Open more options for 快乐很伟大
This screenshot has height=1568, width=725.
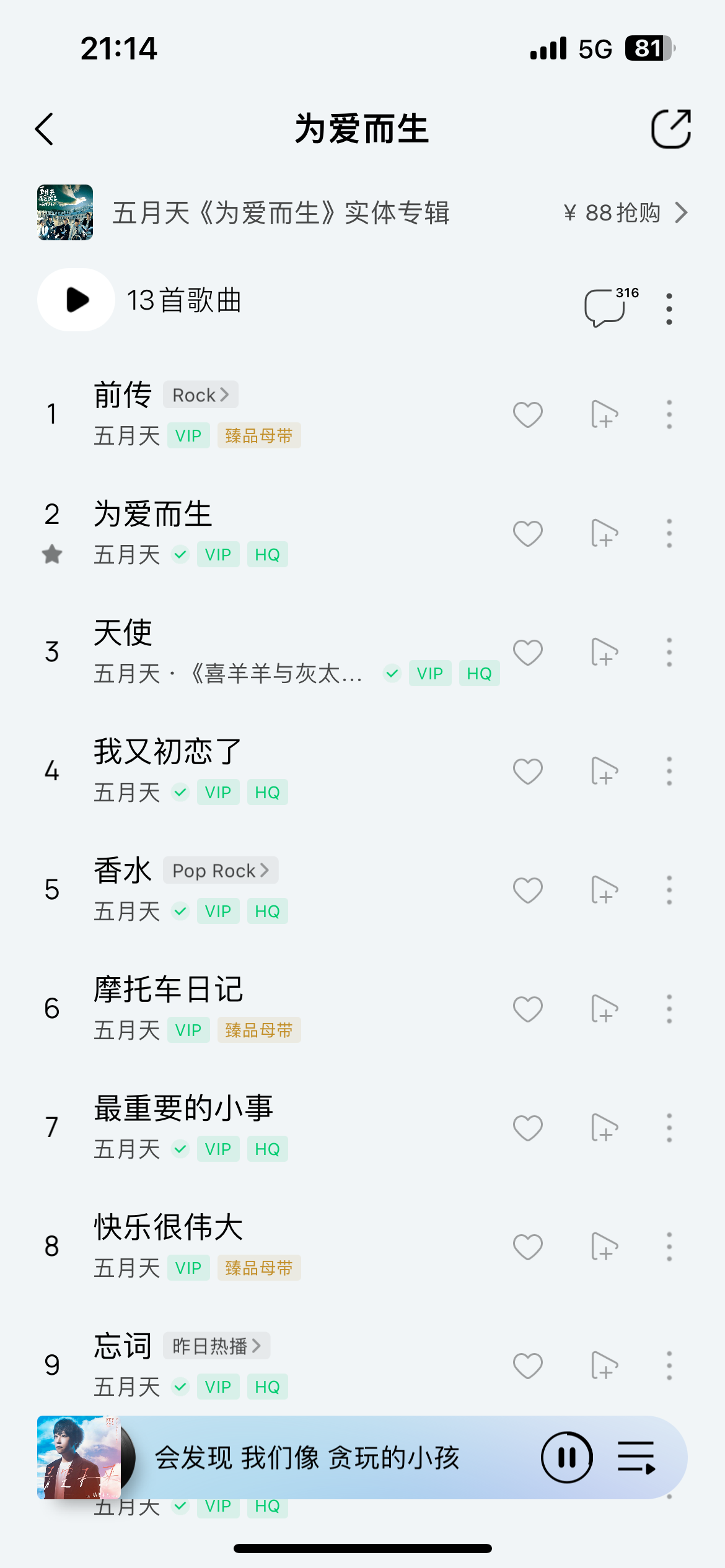pos(669,1247)
